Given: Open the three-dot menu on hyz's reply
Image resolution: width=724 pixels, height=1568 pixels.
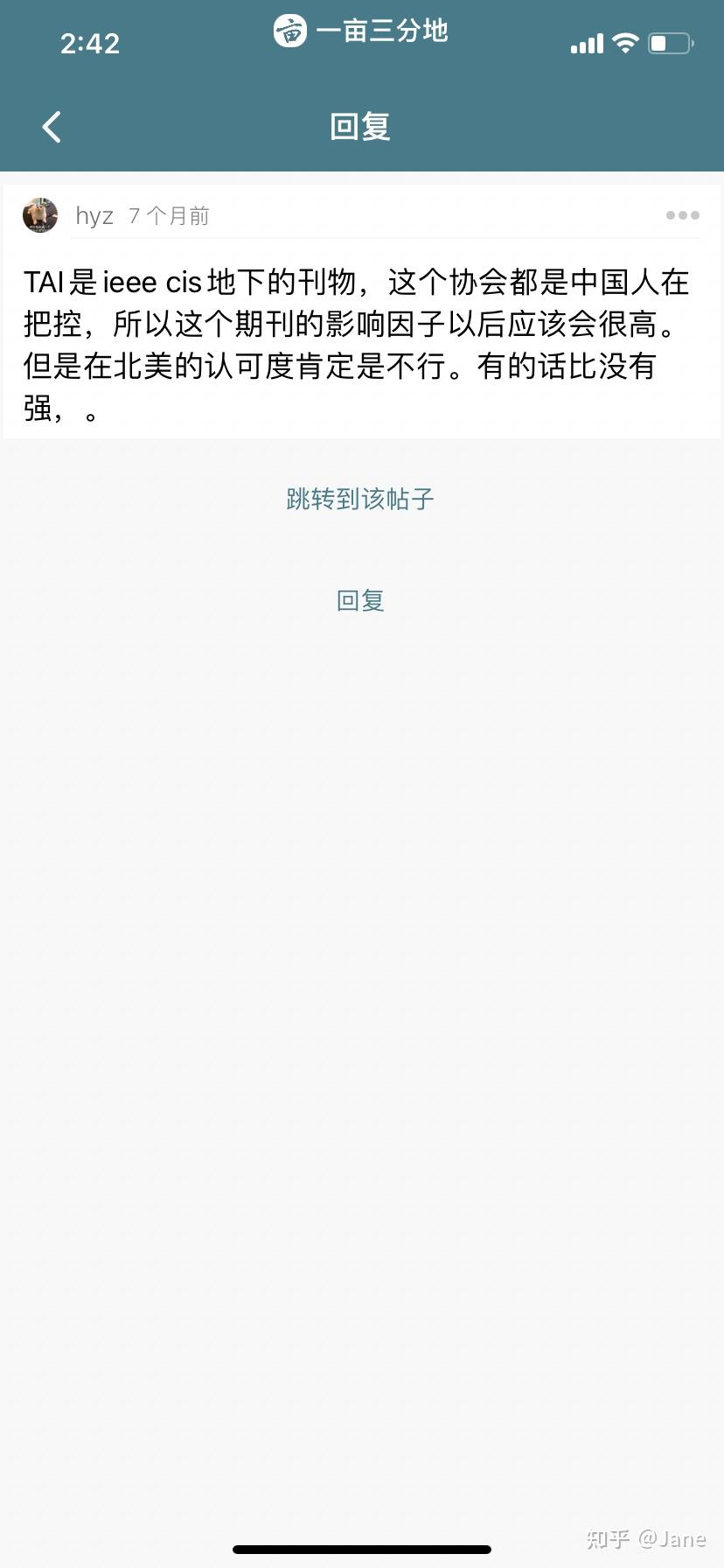Looking at the screenshot, I should pos(682,215).
